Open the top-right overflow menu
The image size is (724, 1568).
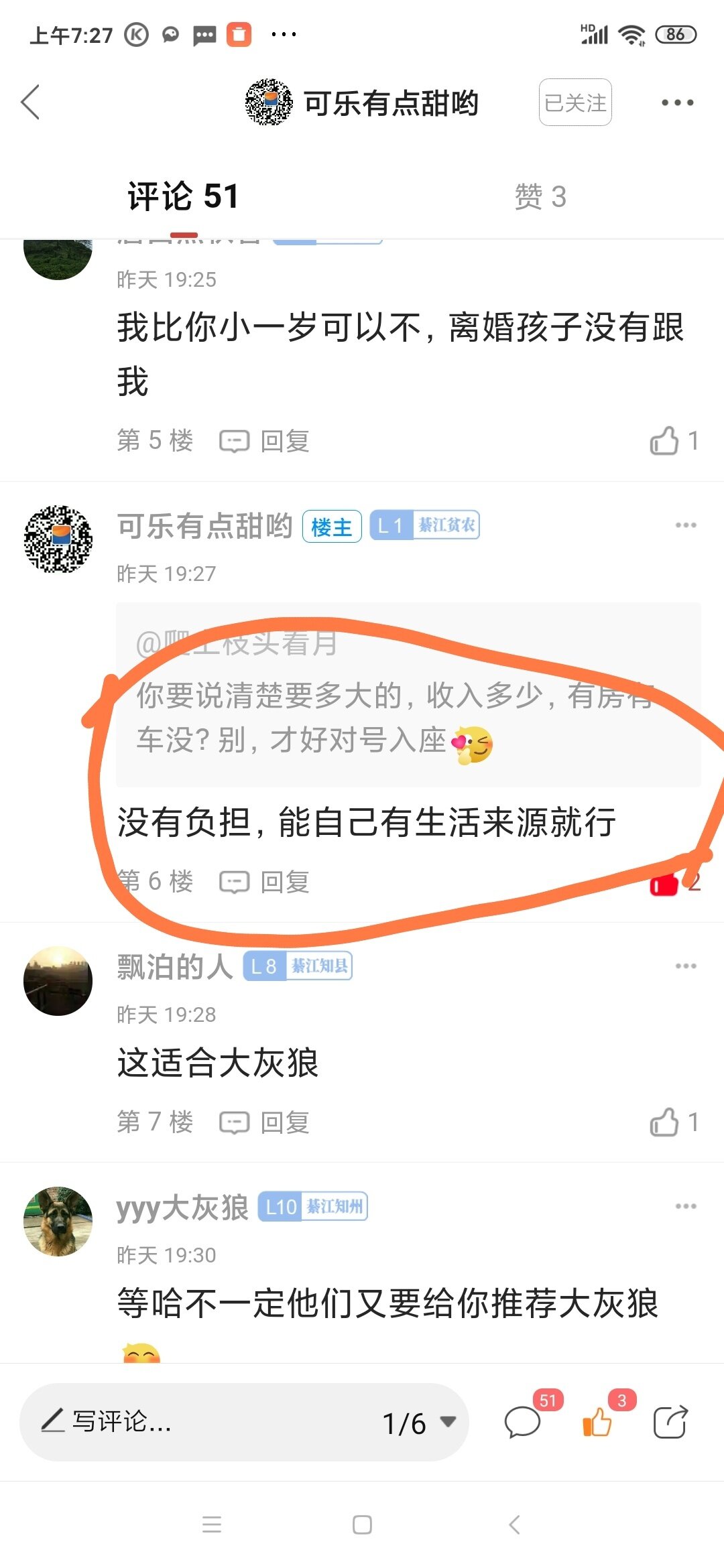(x=677, y=103)
